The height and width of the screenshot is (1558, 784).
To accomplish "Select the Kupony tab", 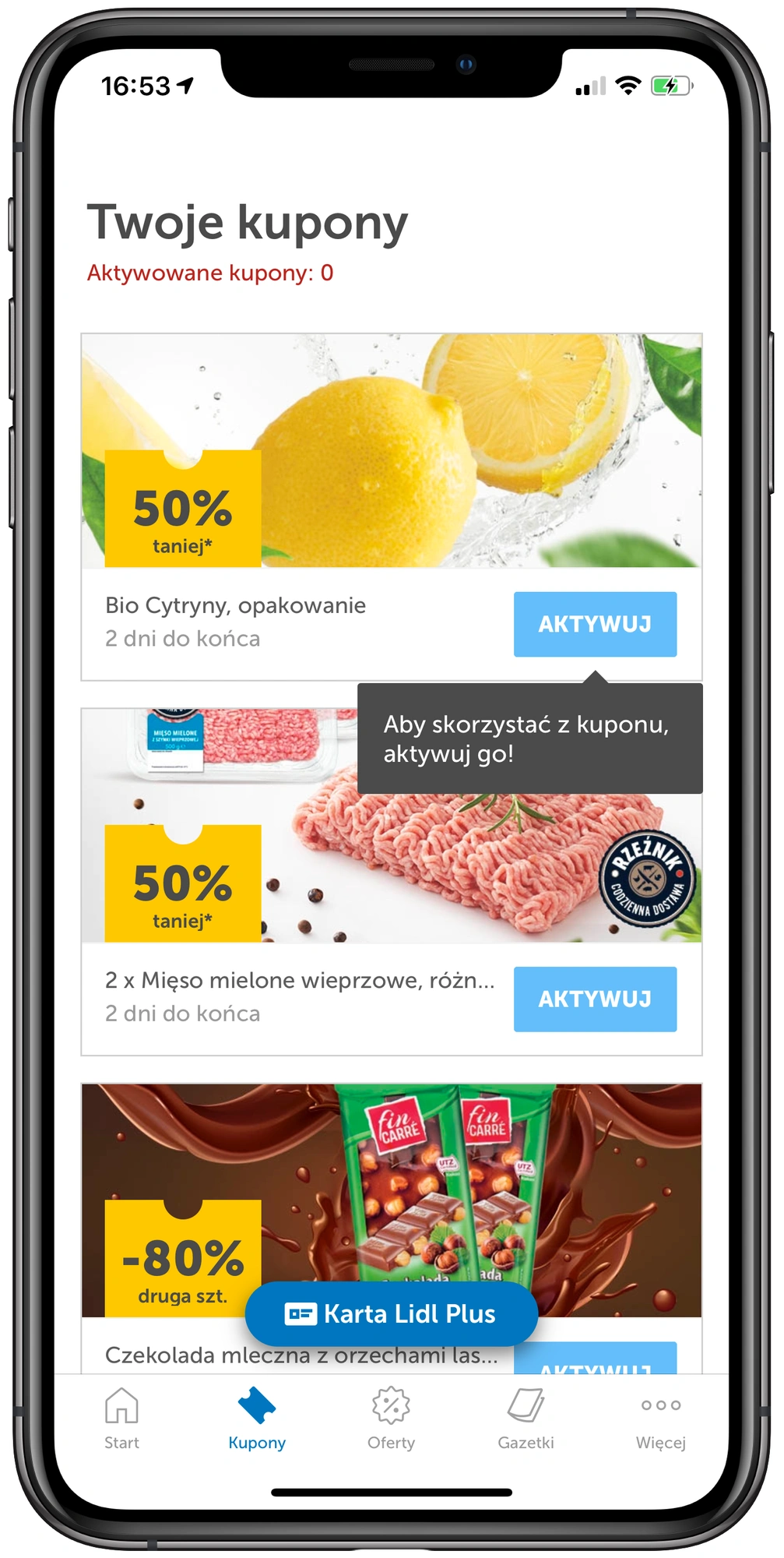I will (256, 1419).
